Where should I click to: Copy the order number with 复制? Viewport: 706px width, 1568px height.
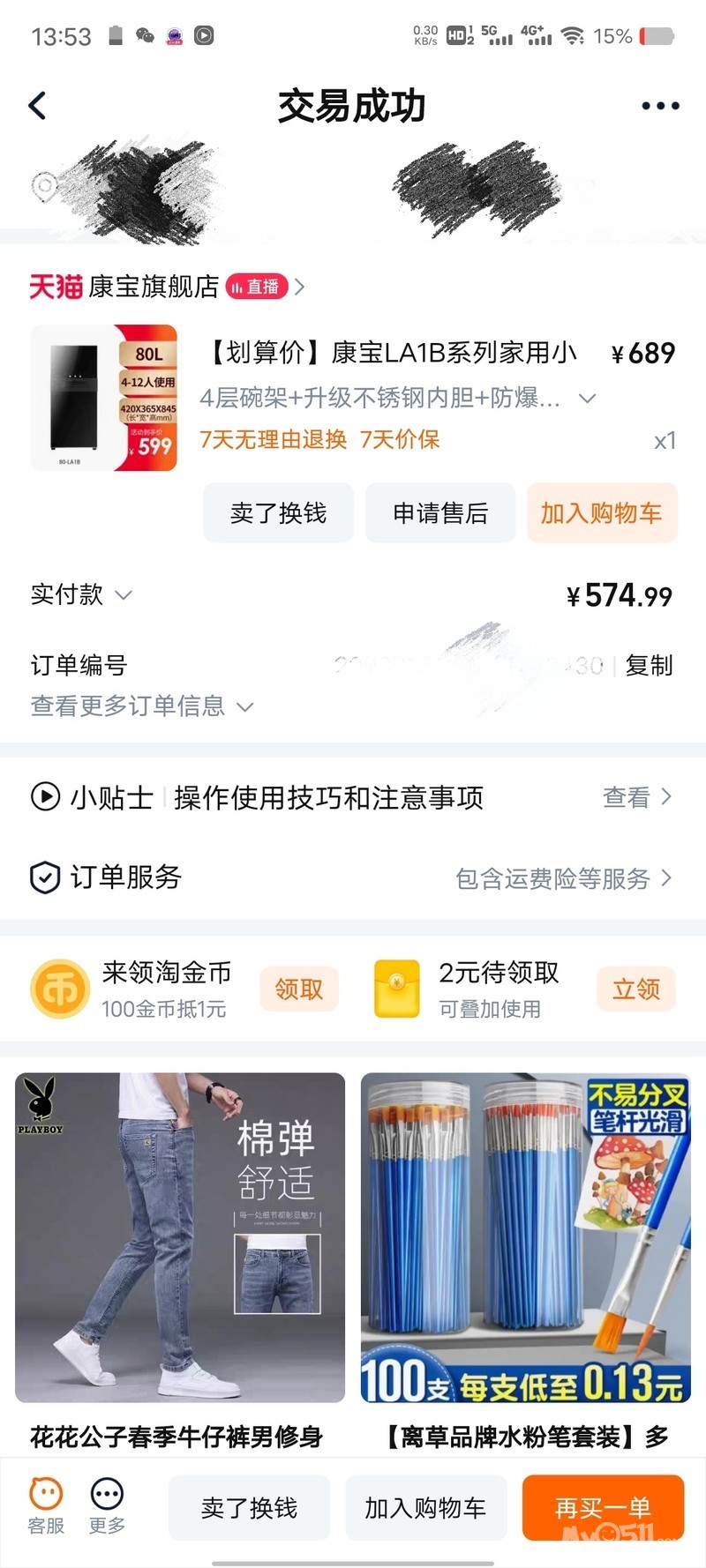[x=649, y=666]
